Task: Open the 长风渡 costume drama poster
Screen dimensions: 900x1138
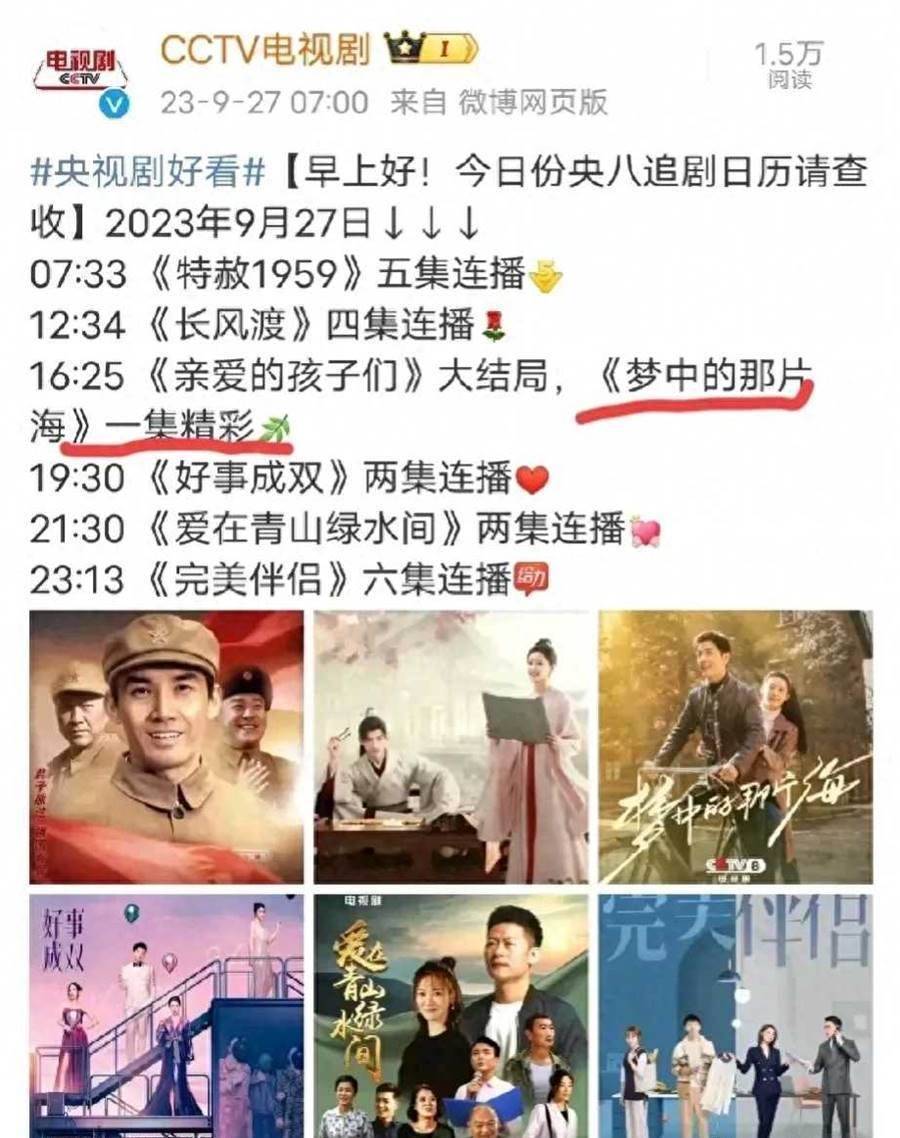Action: 450,746
